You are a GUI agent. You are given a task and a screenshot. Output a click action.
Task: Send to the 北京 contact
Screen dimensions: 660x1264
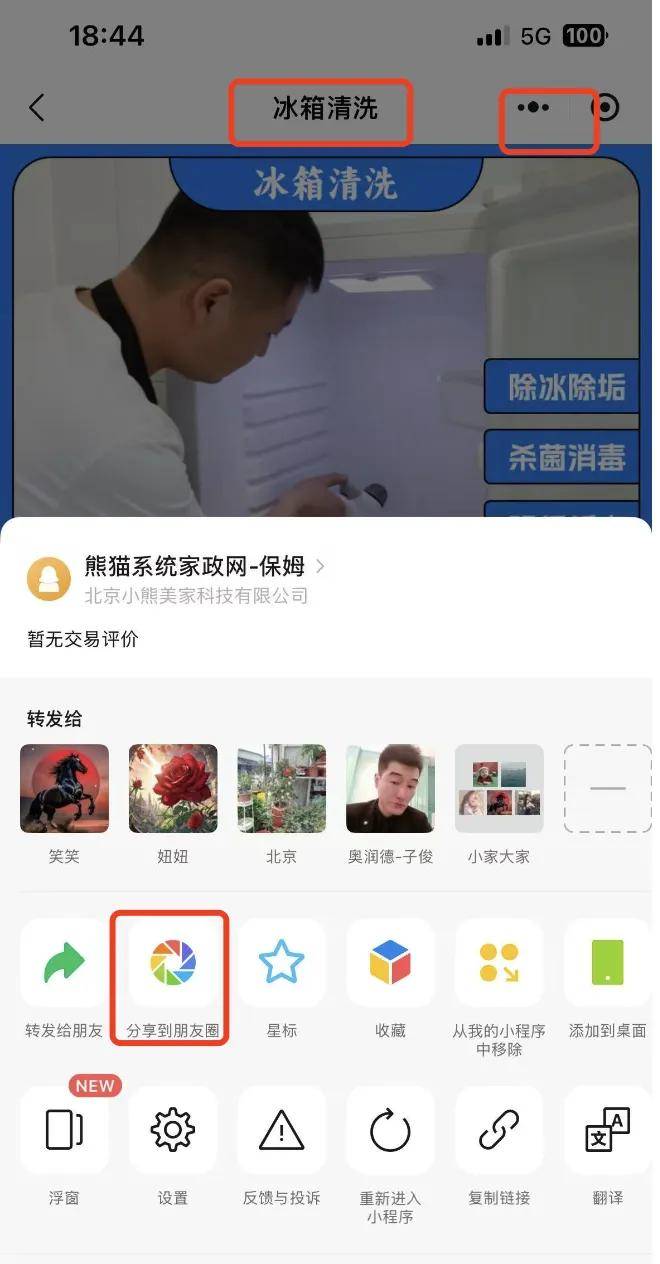pyautogui.click(x=282, y=789)
